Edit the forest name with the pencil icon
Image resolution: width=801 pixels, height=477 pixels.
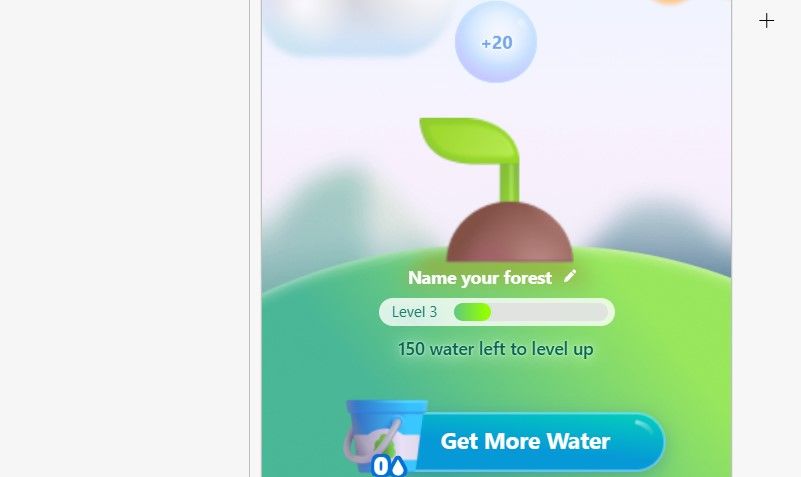pyautogui.click(x=570, y=277)
